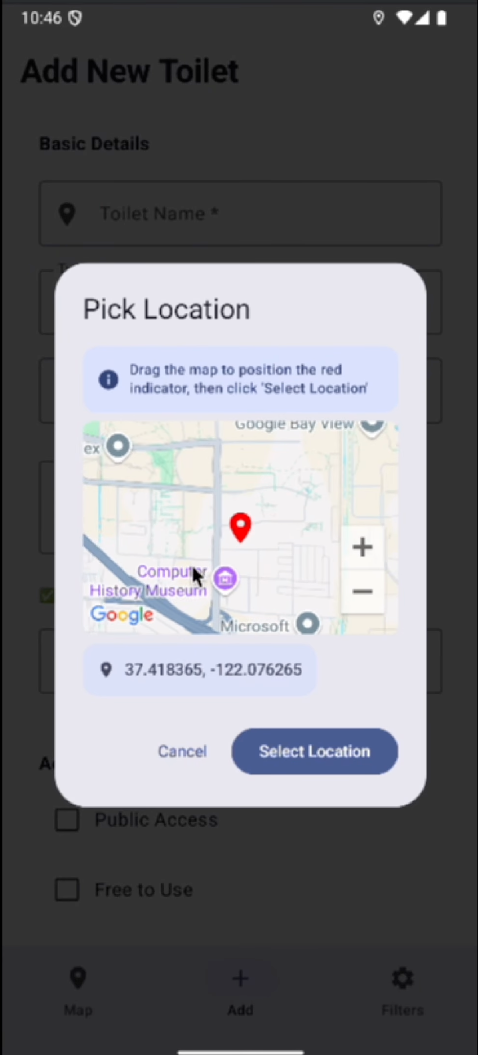Zoom in the map with plus
478x1055 pixels.
362,546
